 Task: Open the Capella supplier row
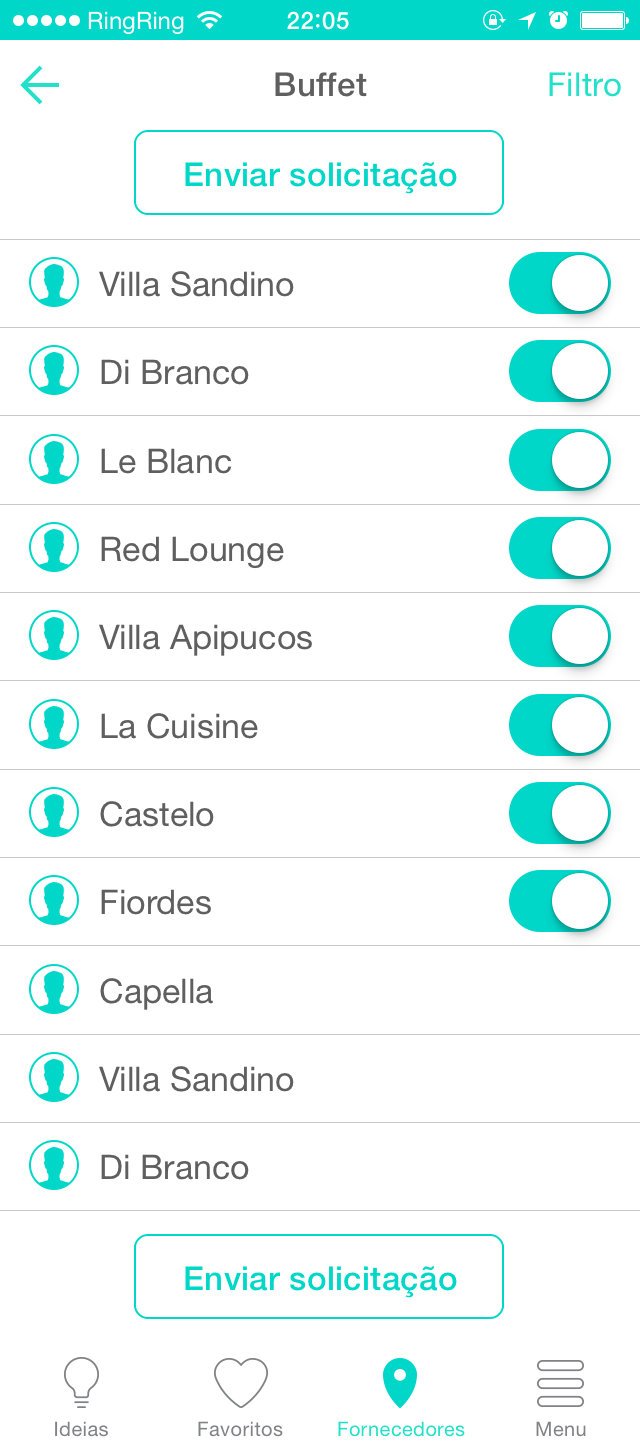click(x=320, y=991)
